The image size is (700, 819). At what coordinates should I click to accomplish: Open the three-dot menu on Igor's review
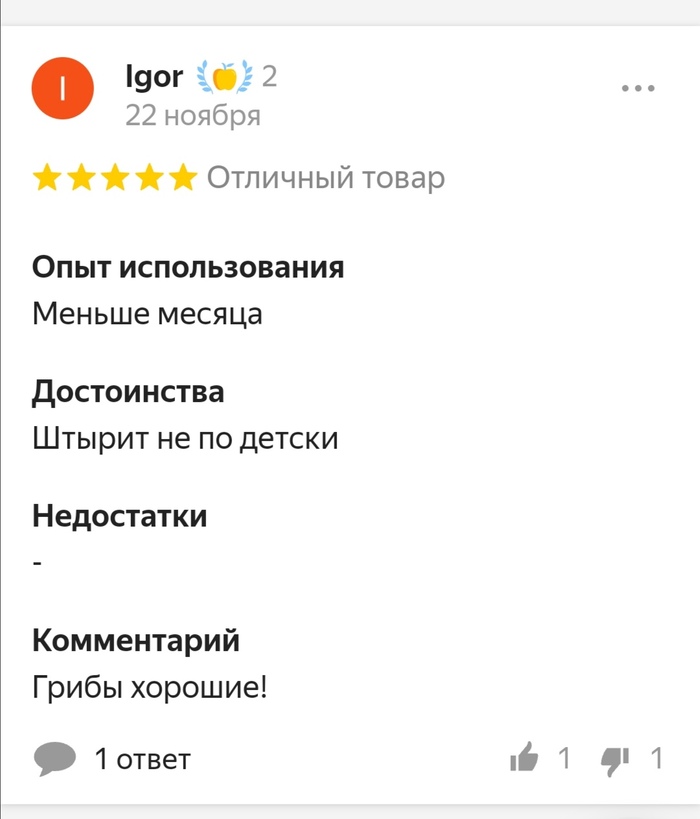(x=637, y=88)
